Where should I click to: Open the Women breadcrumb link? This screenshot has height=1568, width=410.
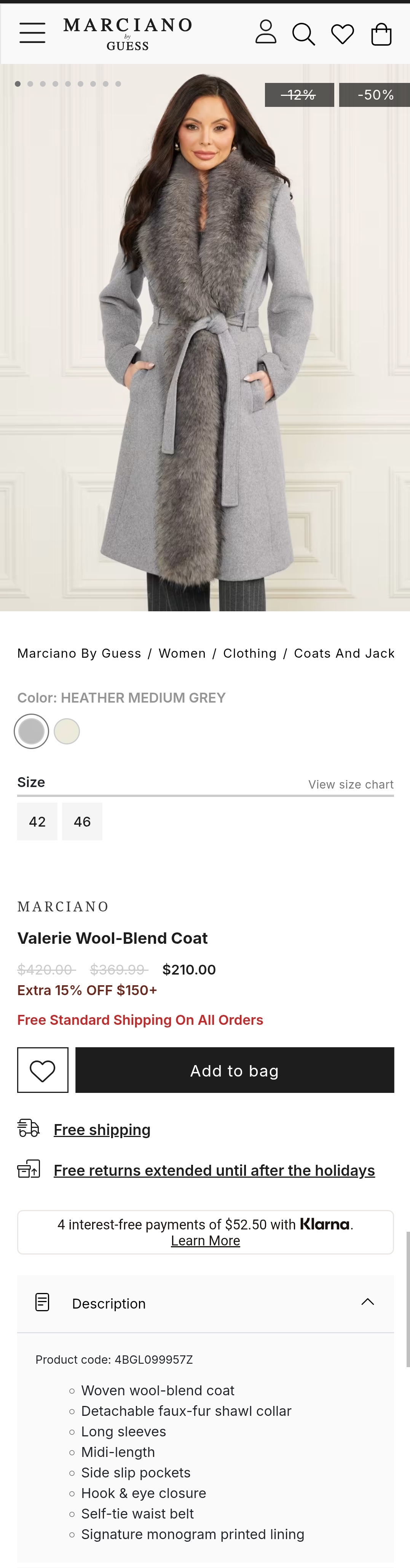(x=182, y=653)
